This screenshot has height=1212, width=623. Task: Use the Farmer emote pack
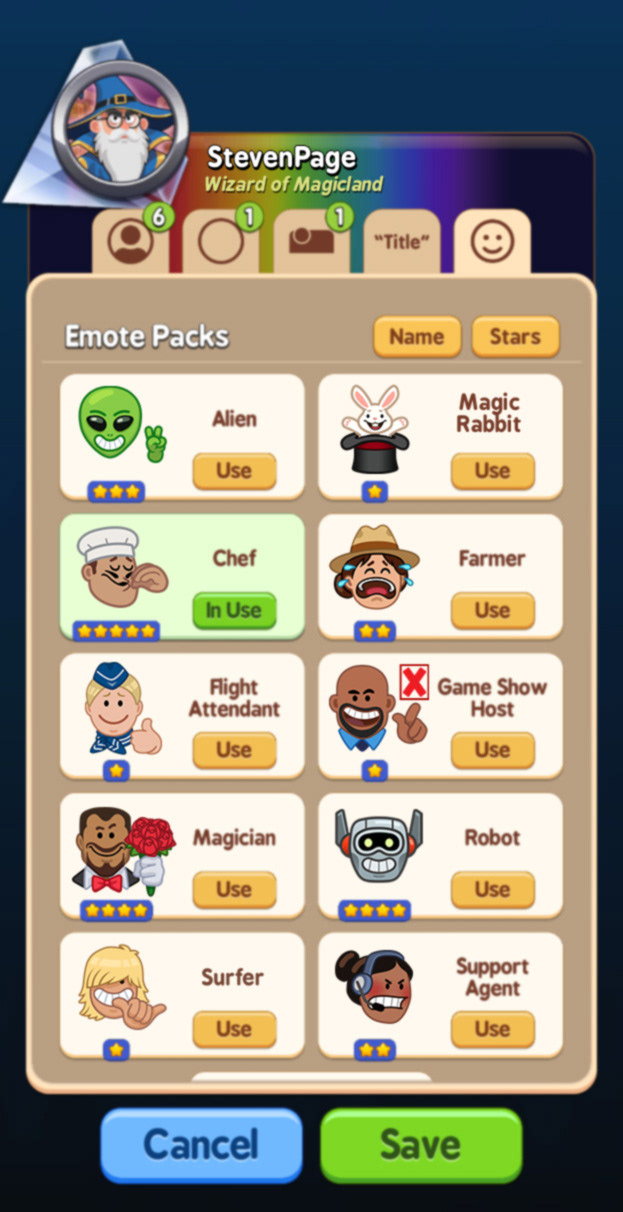coord(492,611)
